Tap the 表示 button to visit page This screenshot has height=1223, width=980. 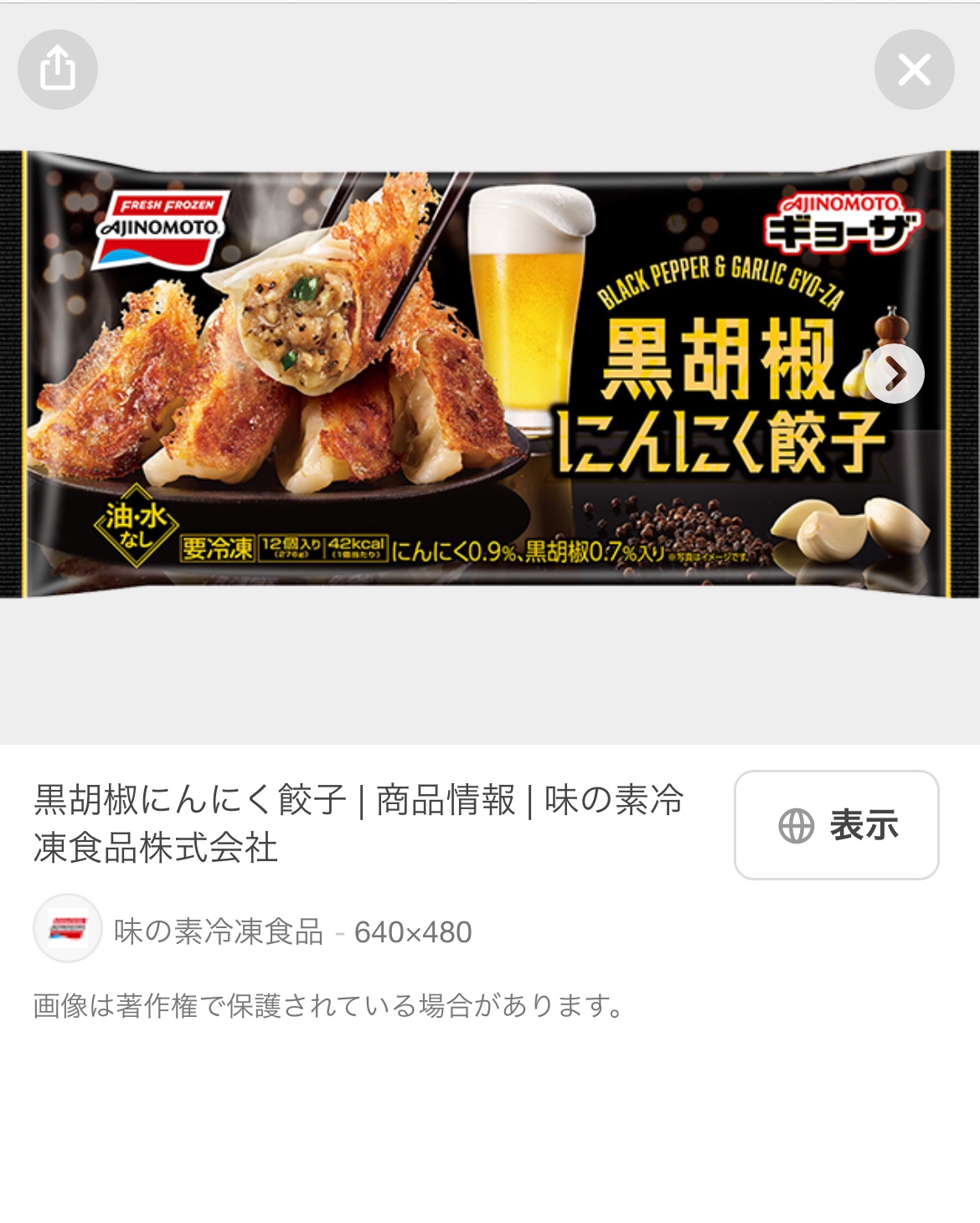tap(836, 825)
